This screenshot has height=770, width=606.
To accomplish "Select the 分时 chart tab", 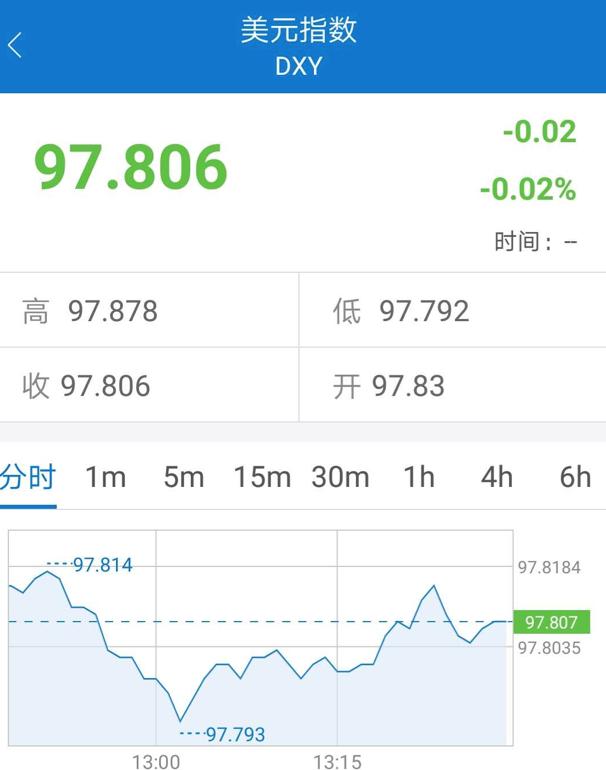I will pyautogui.click(x=28, y=477).
